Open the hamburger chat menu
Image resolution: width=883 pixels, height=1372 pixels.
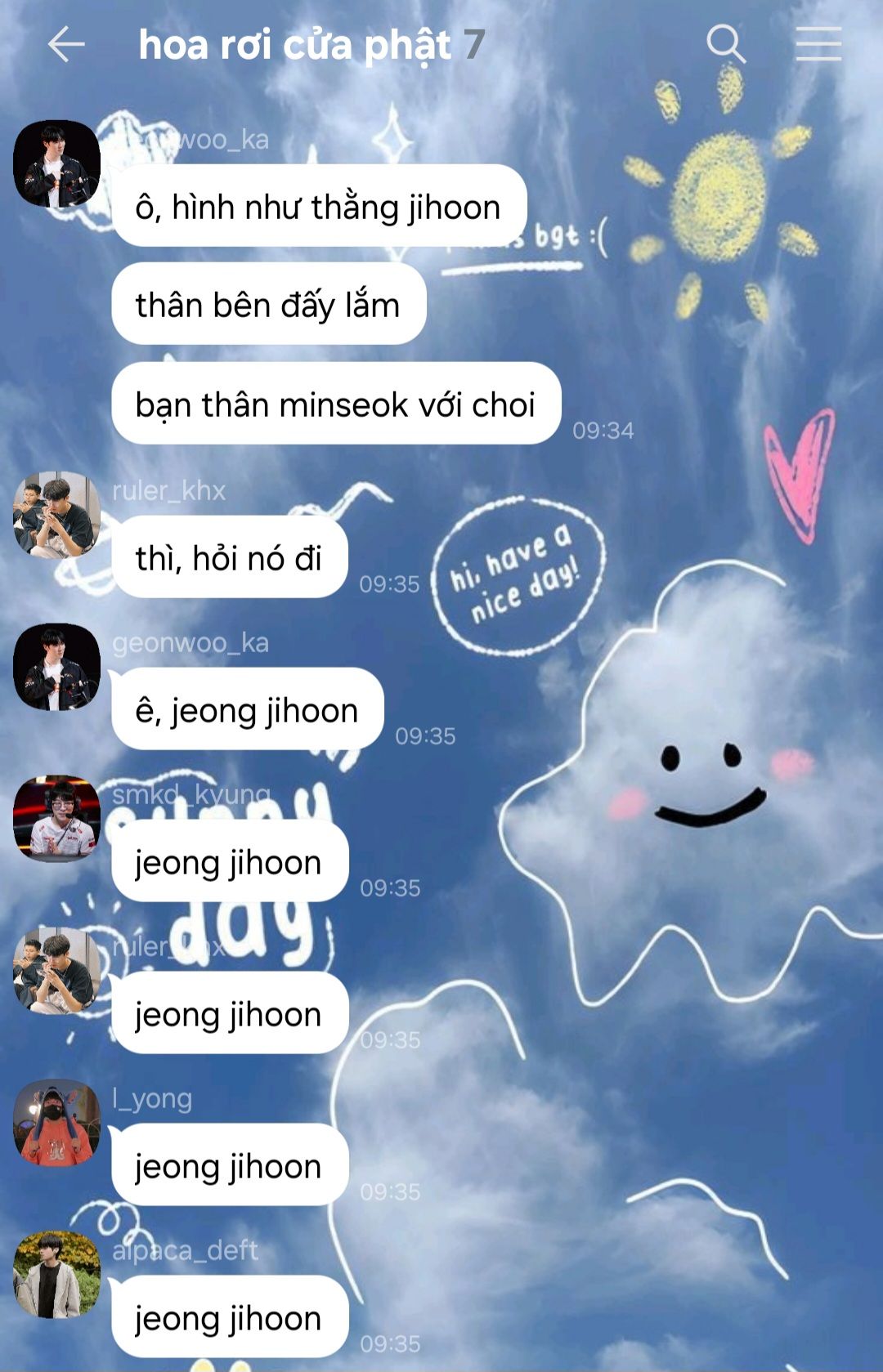(x=818, y=43)
